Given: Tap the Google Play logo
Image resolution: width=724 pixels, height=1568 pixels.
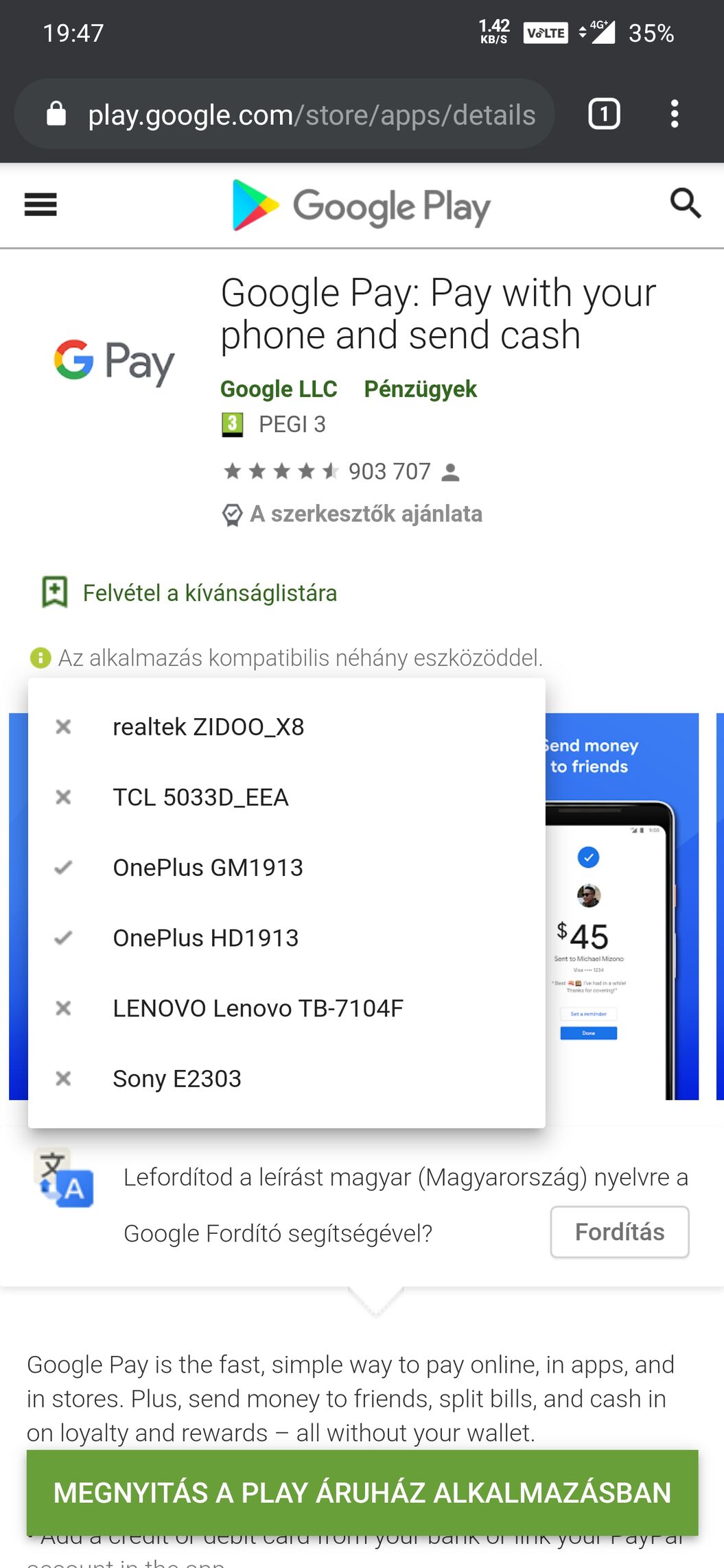Looking at the screenshot, I should coord(362,206).
